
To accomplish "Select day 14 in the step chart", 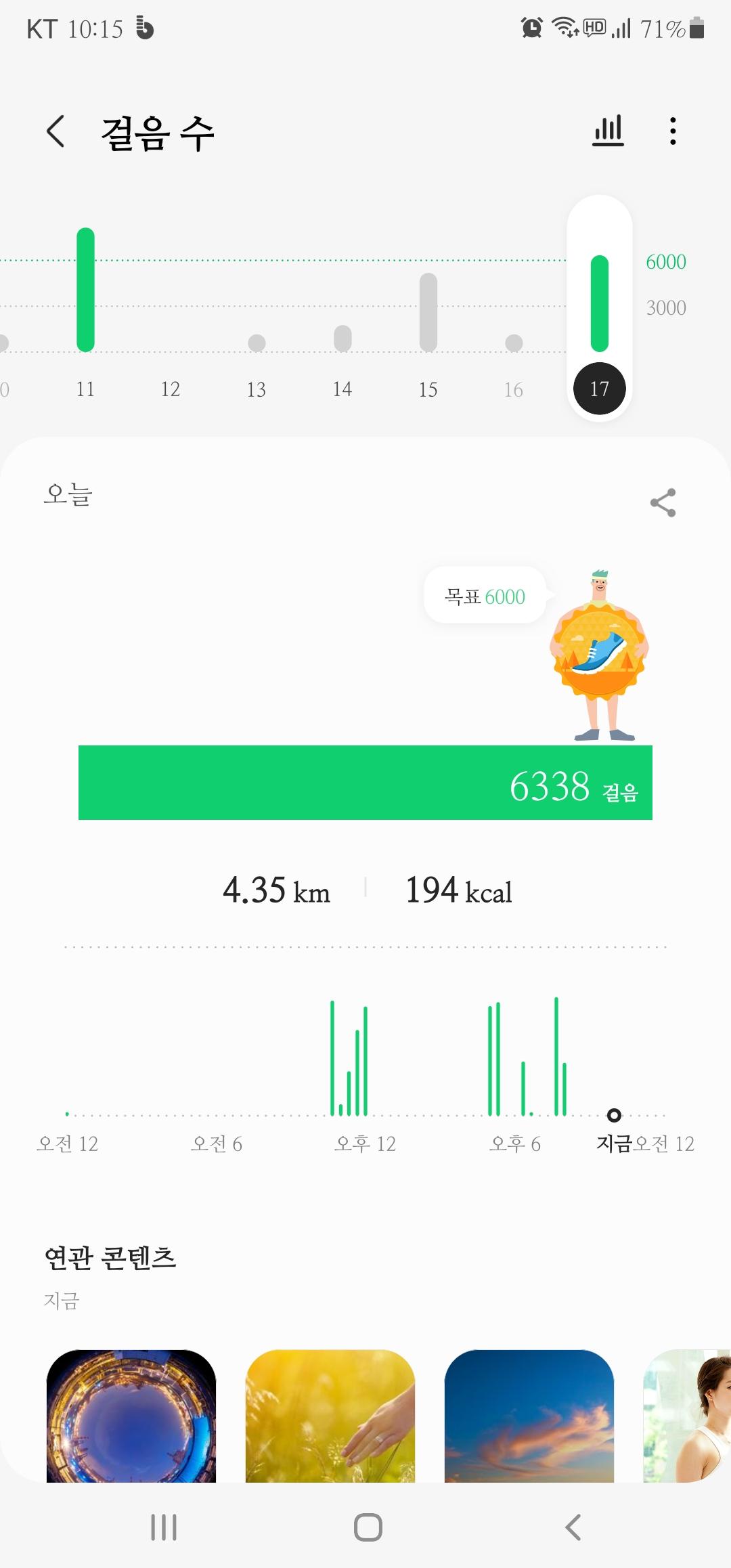I will tap(342, 389).
